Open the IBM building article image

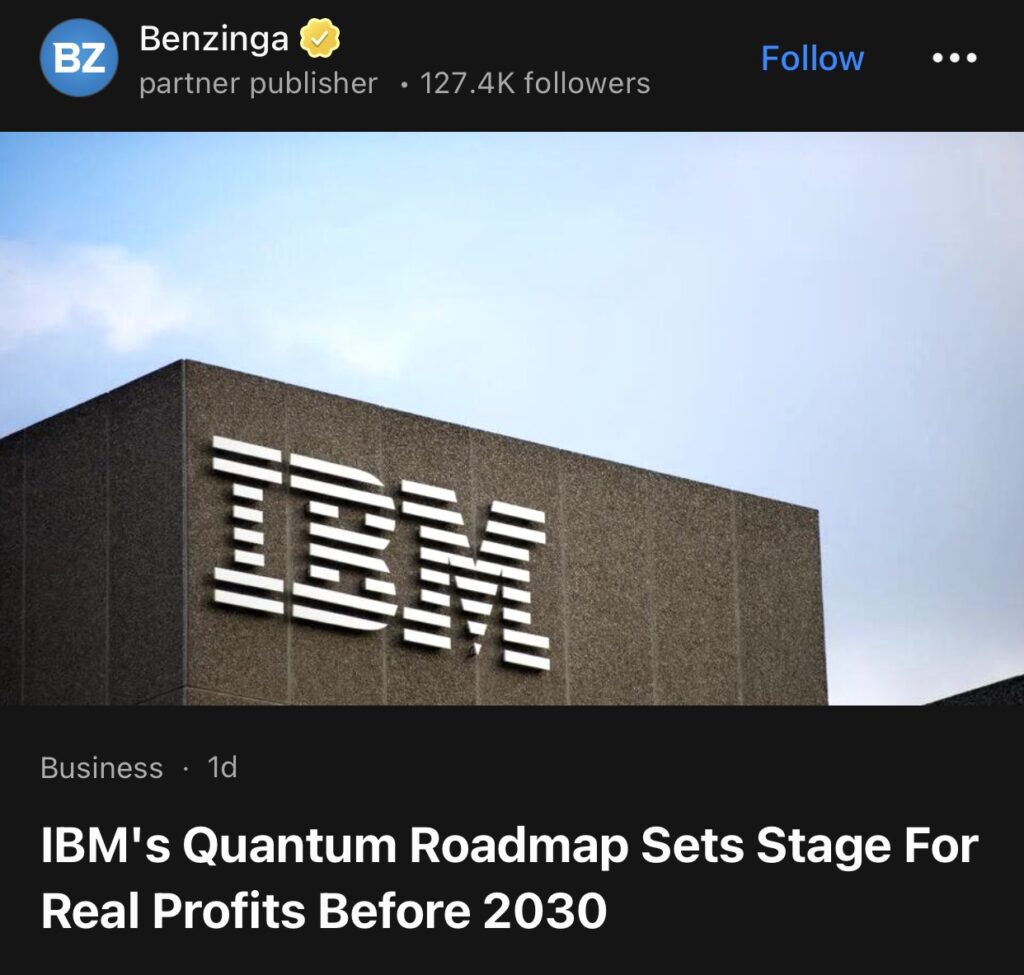(512, 418)
